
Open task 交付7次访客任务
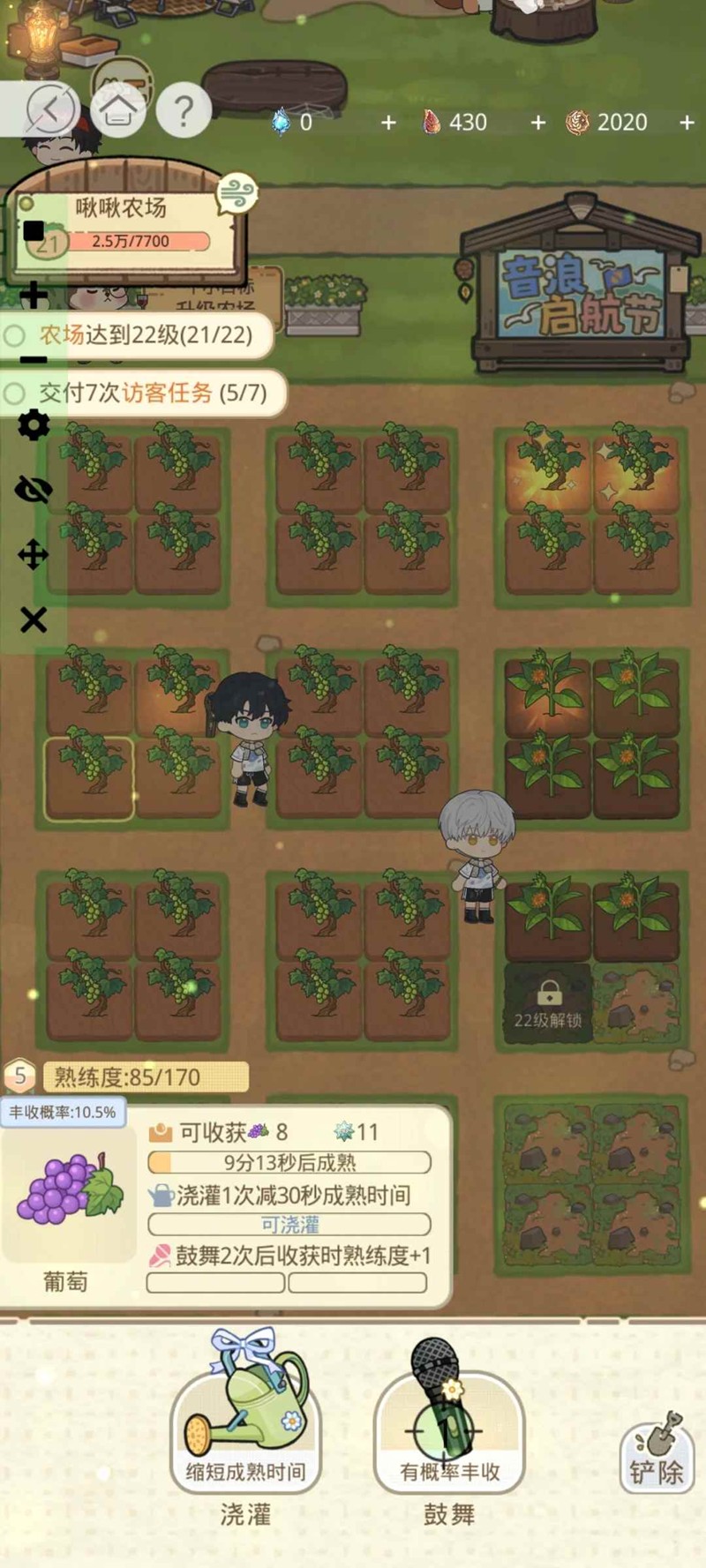(152, 393)
